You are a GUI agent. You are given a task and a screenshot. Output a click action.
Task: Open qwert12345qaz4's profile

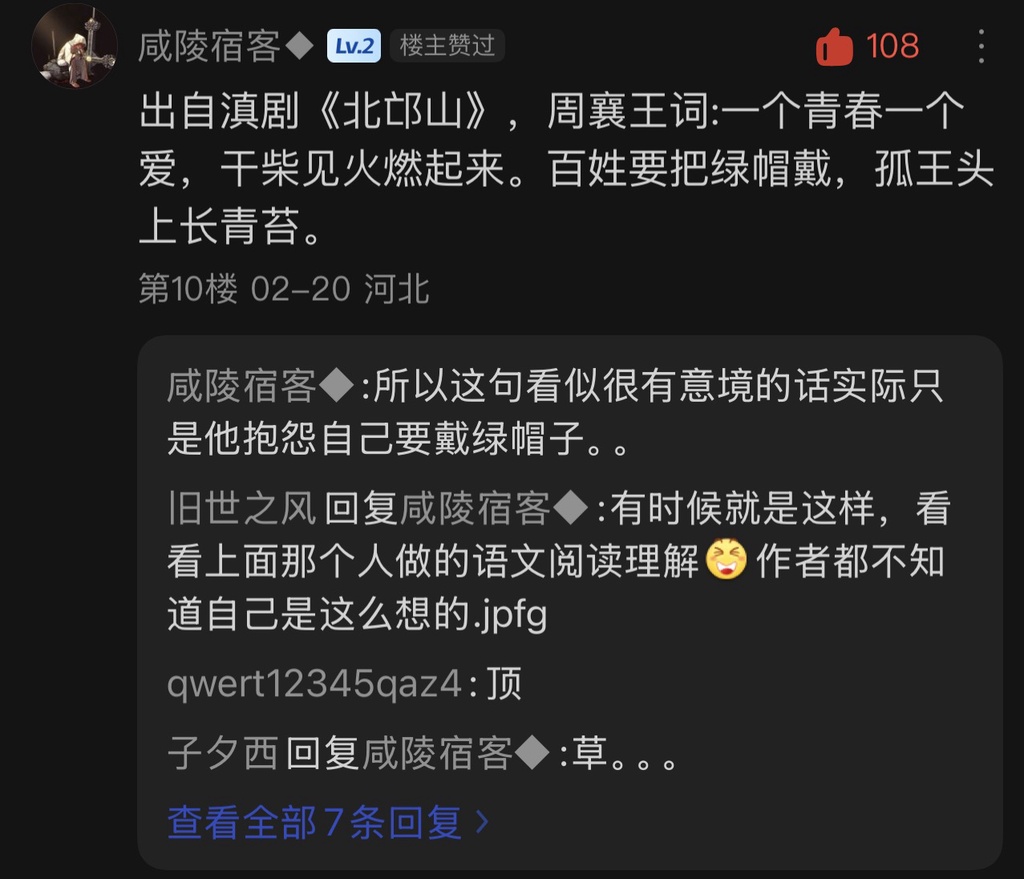pos(314,685)
